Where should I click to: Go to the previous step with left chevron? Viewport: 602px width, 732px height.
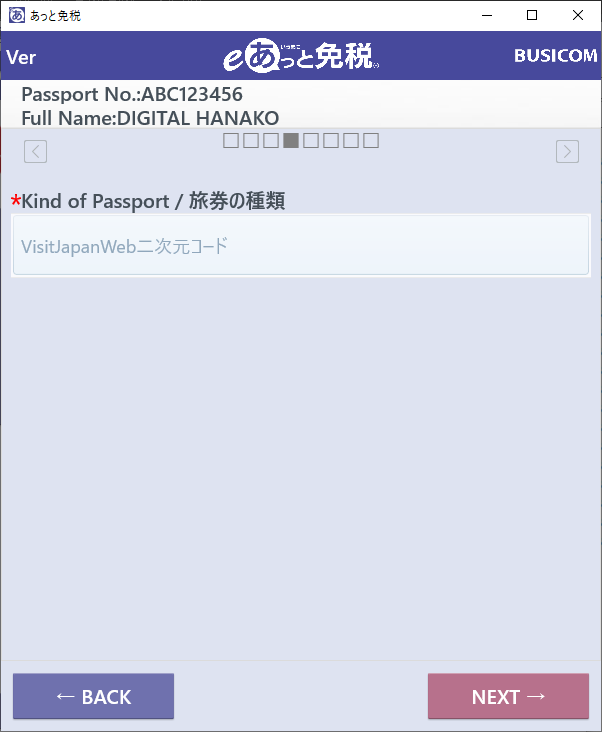coord(35,151)
